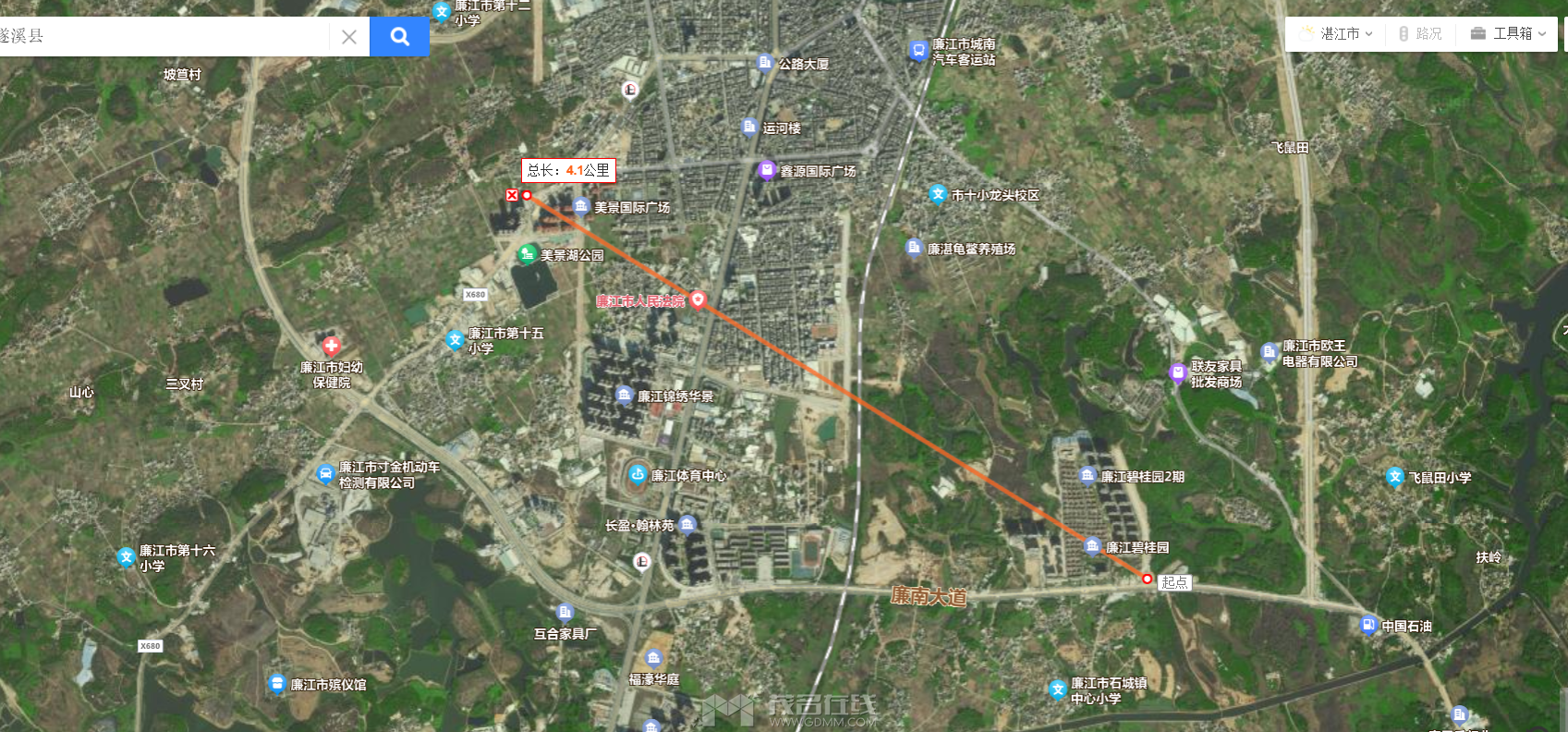Toggle the 路况 traffic layer

(1420, 34)
